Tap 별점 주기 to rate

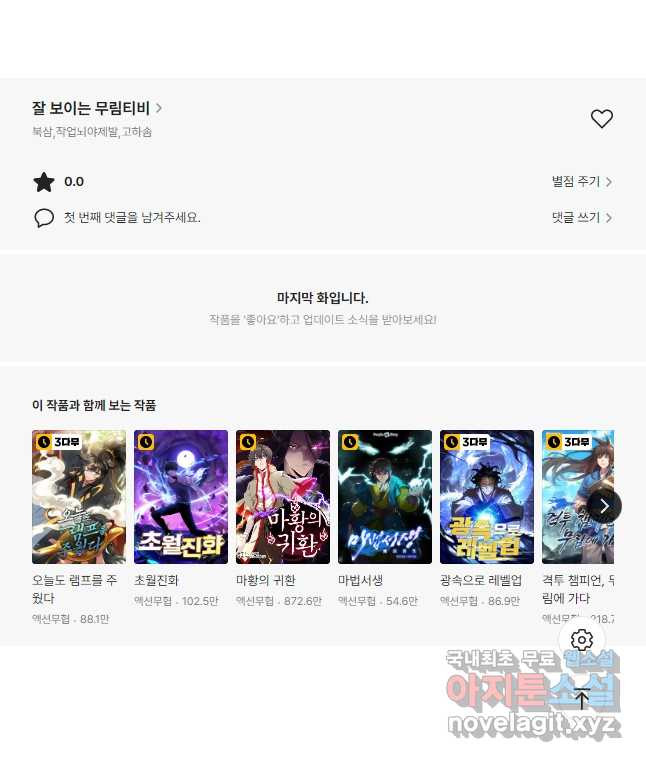click(581, 182)
